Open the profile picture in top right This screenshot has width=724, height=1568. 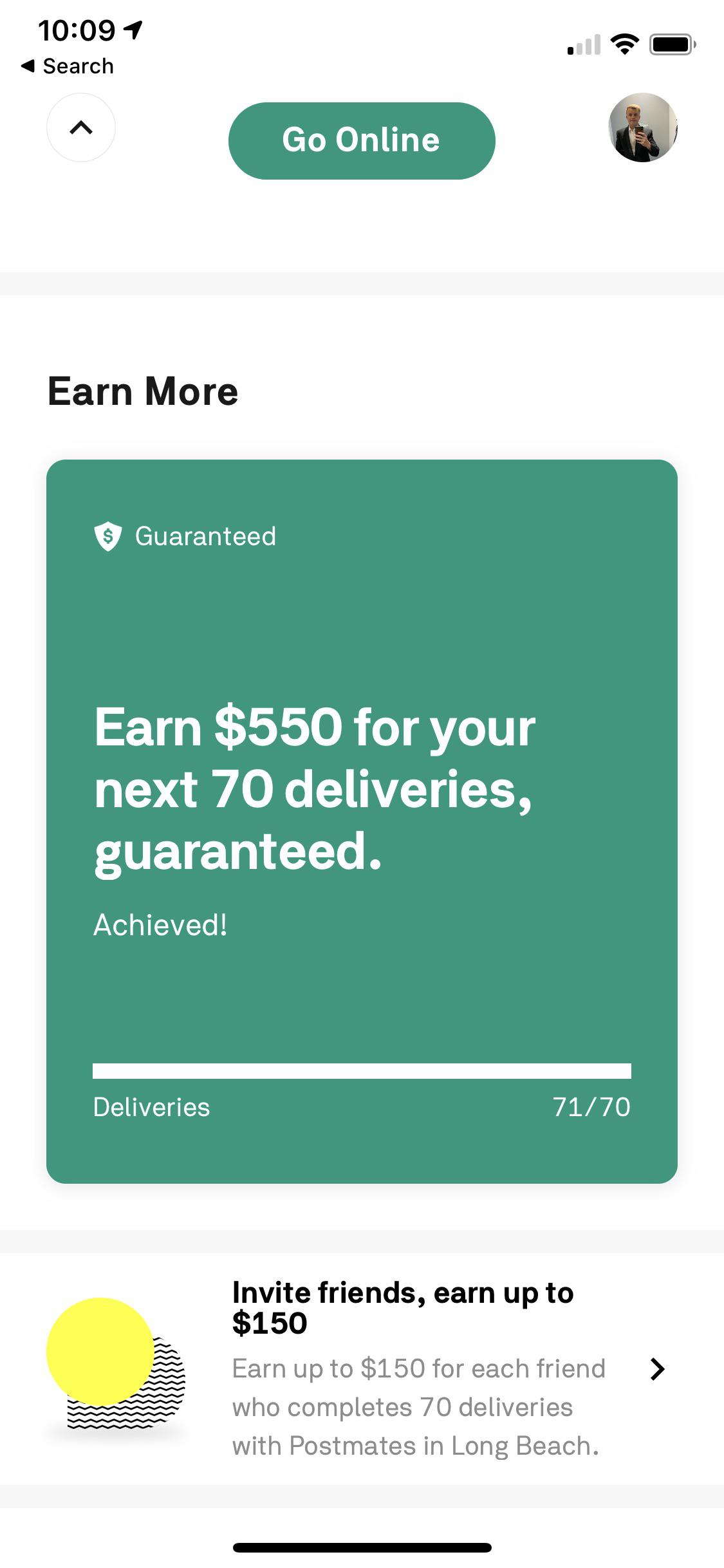click(643, 128)
